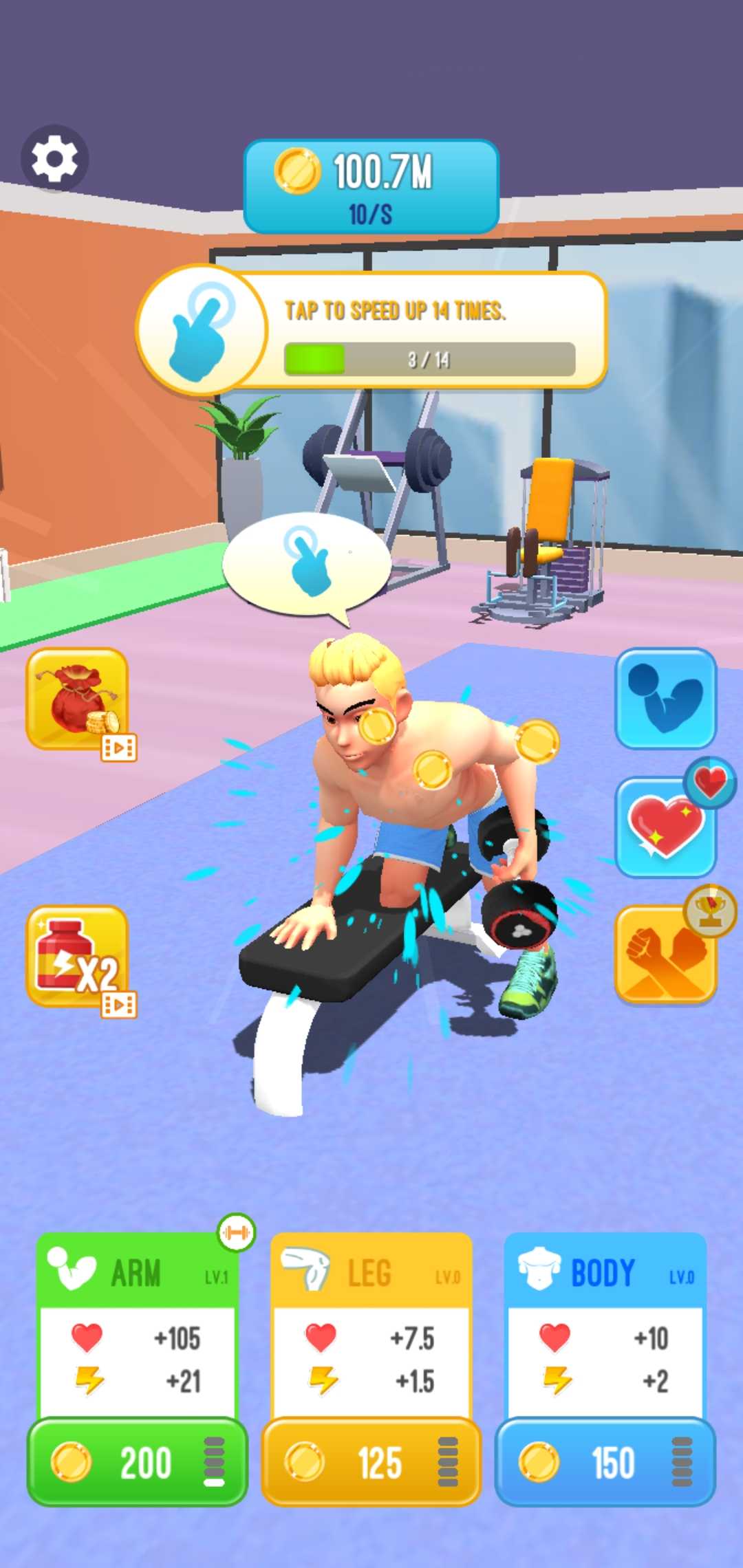Upgrade BODY for 150 coins

point(605,1462)
